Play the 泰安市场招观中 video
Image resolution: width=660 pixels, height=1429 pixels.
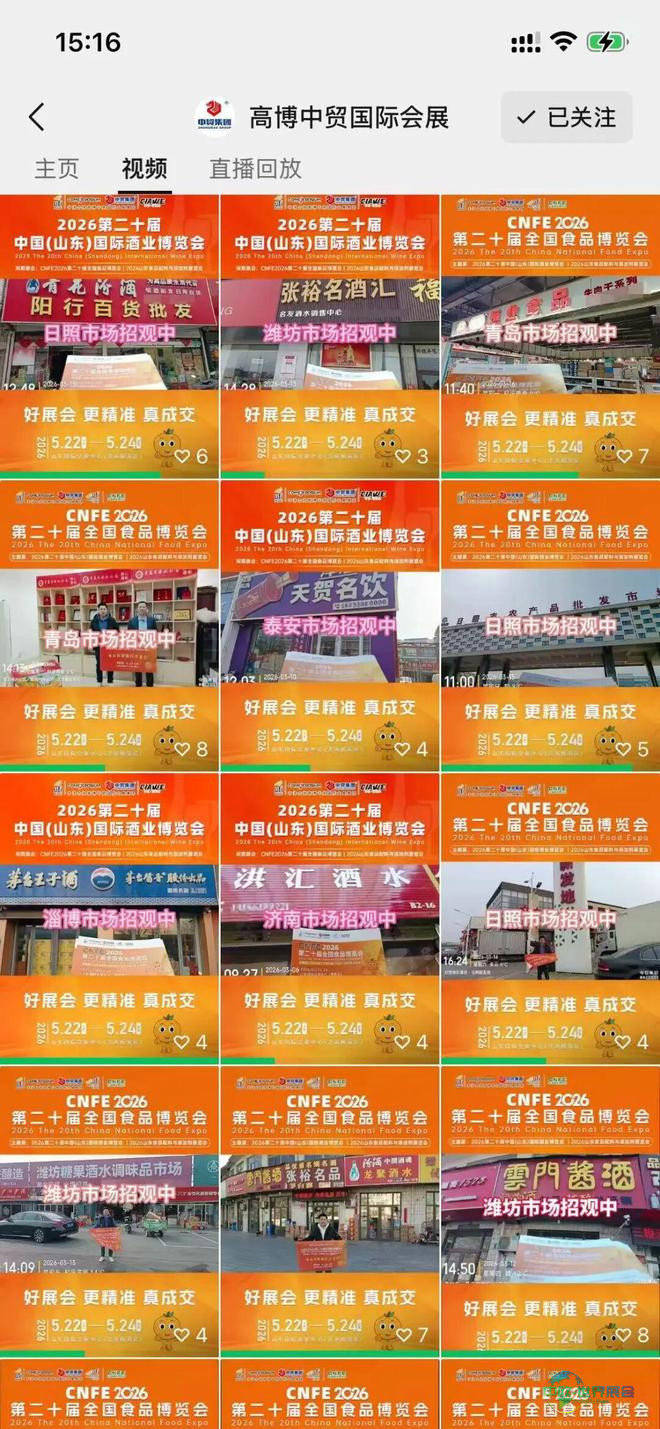[x=329, y=627]
